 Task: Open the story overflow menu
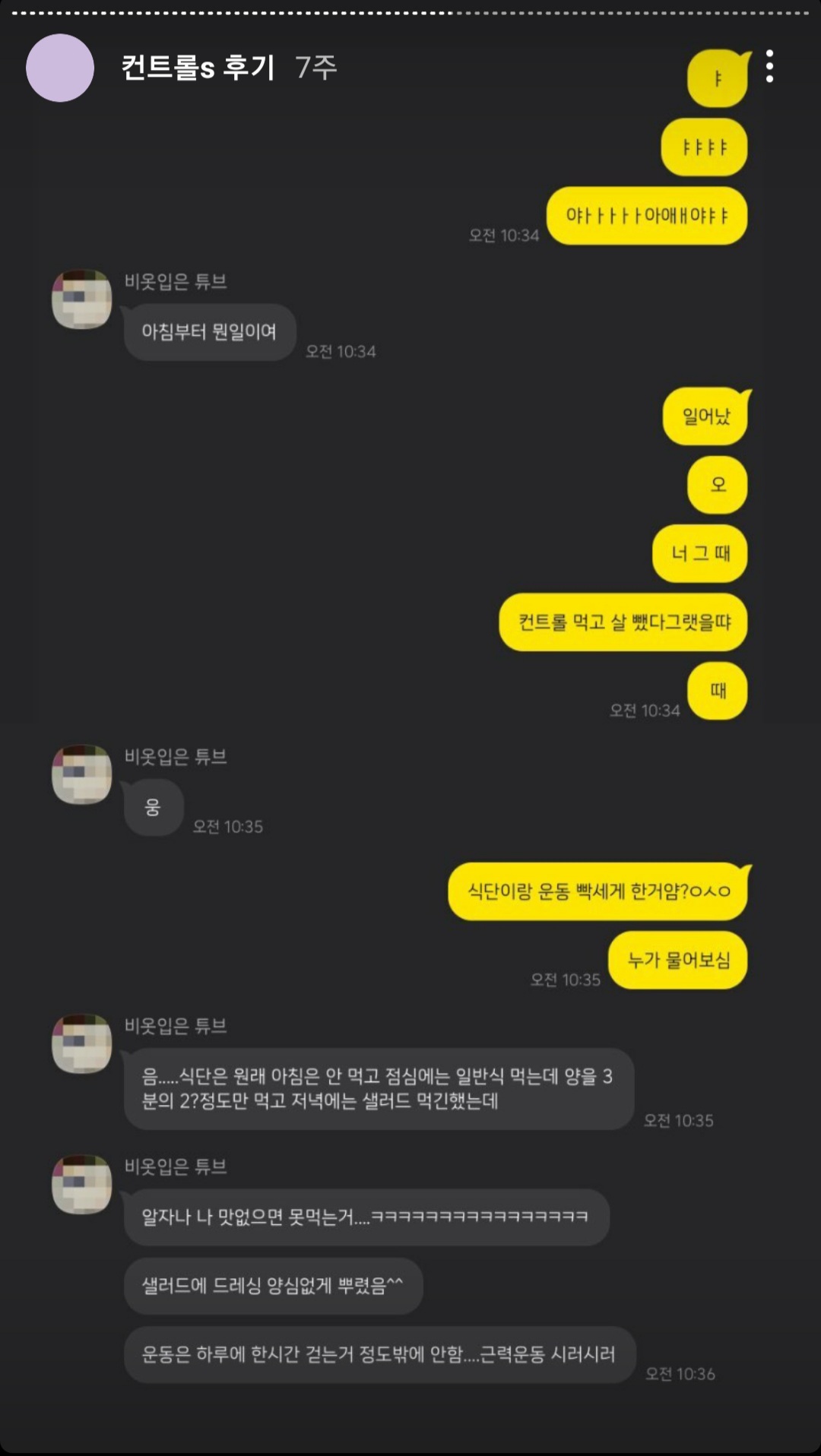(769, 67)
